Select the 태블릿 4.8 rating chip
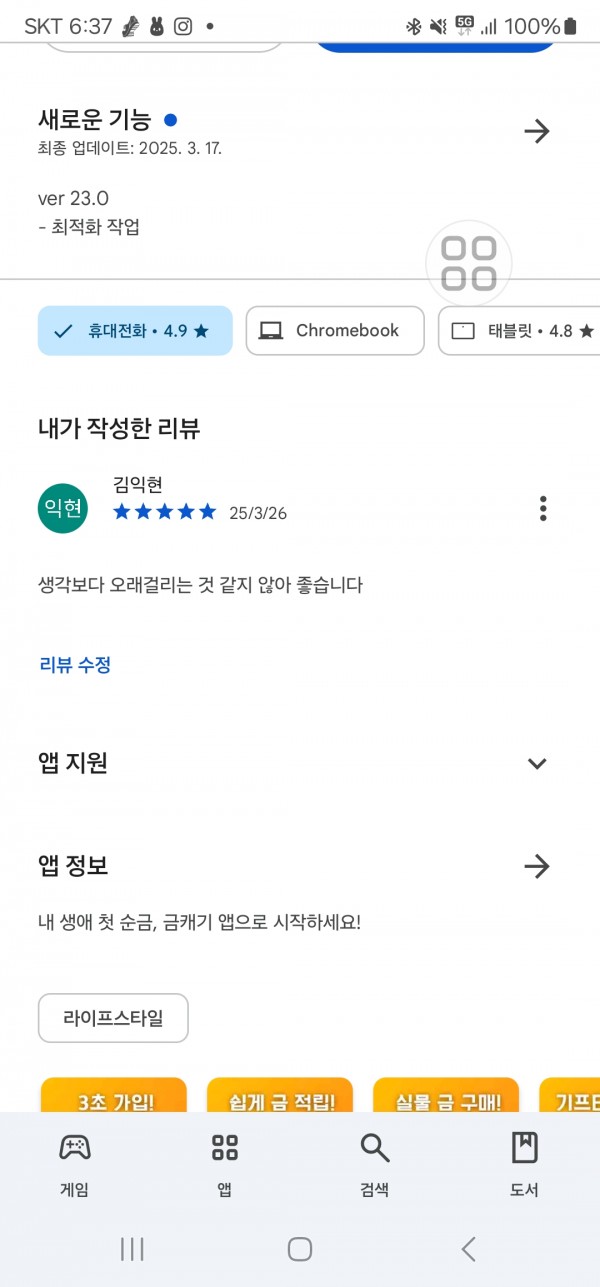 (520, 331)
